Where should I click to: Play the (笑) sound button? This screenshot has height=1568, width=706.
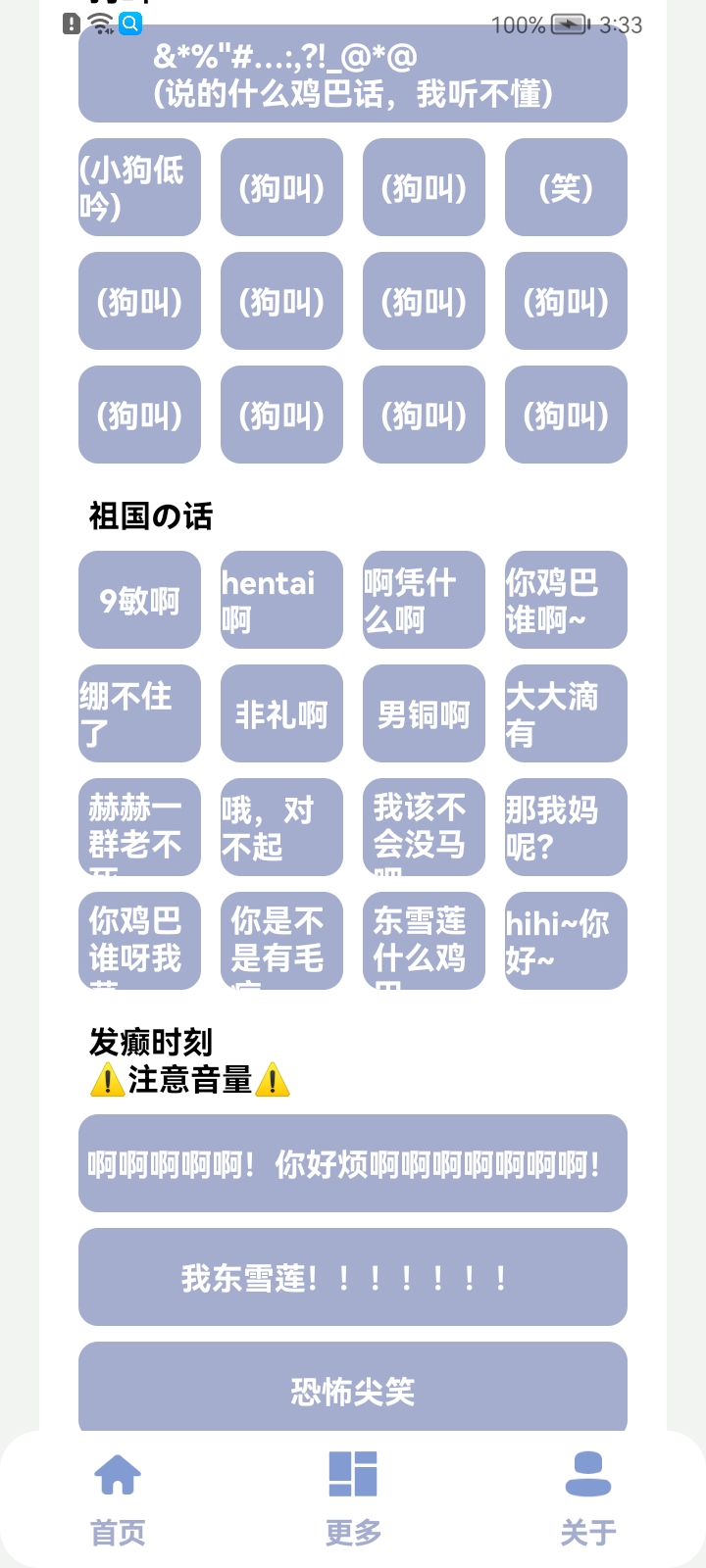566,187
